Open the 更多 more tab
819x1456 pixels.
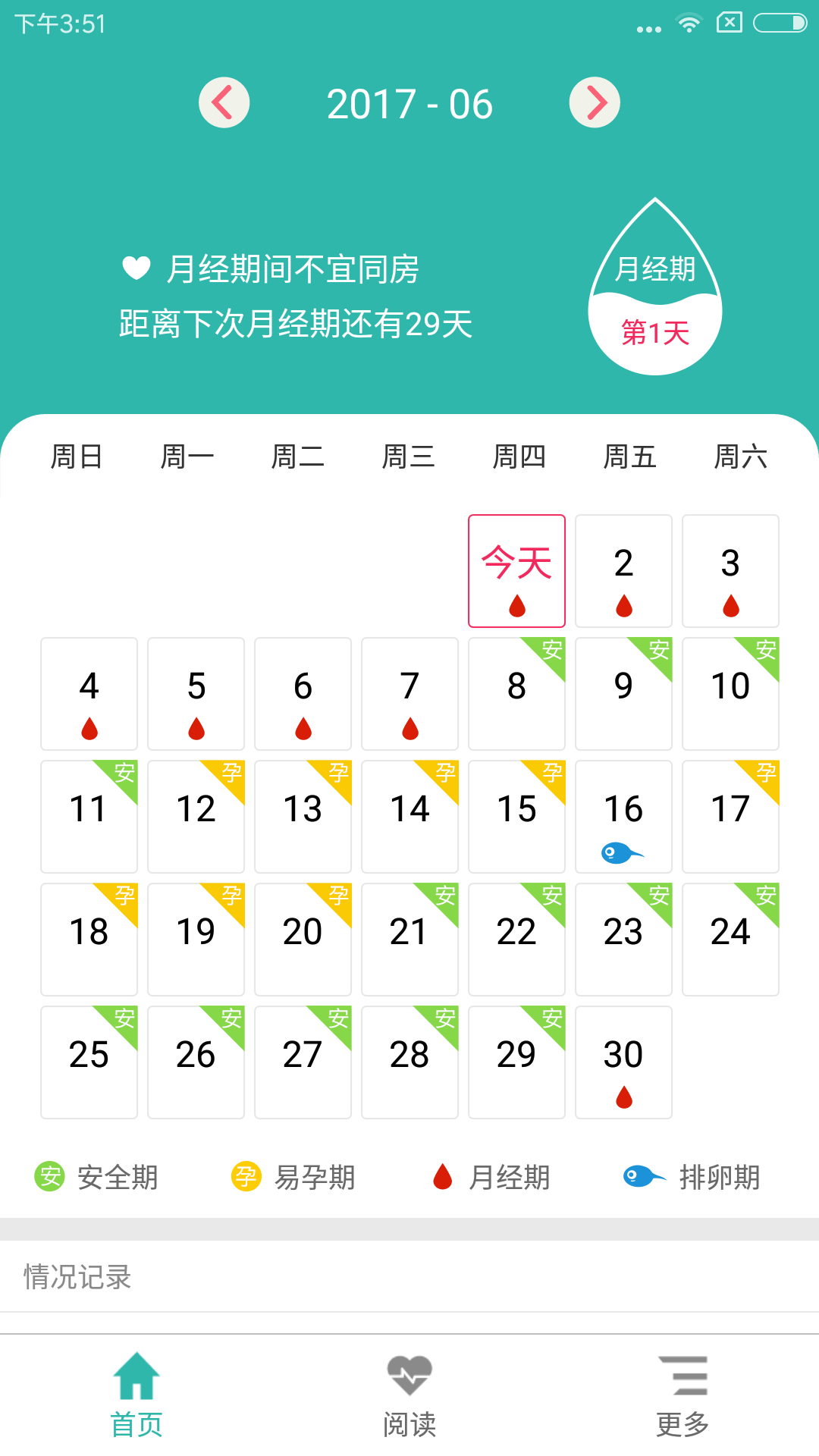click(682, 1395)
